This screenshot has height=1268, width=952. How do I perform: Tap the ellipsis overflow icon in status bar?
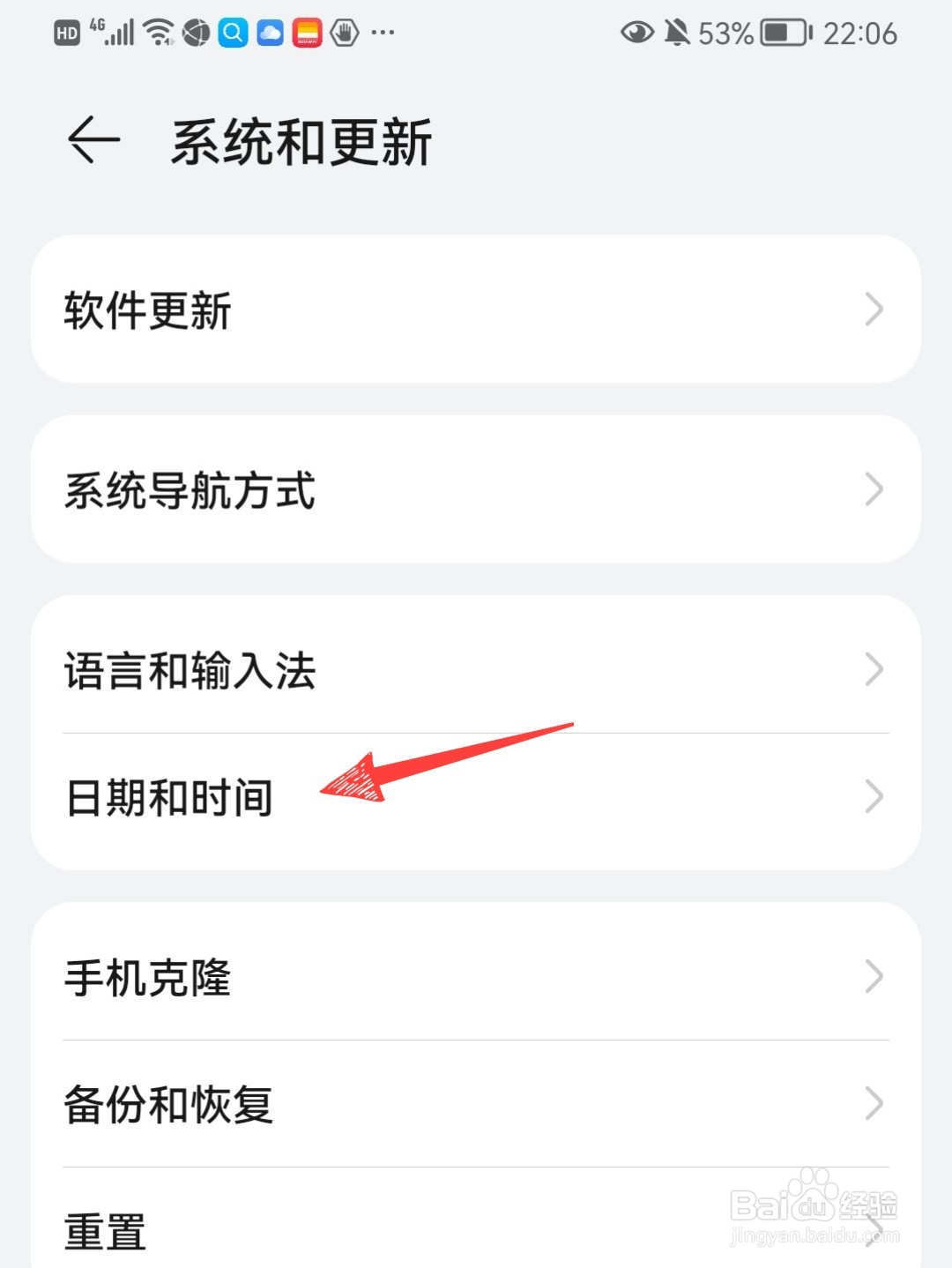[x=381, y=35]
